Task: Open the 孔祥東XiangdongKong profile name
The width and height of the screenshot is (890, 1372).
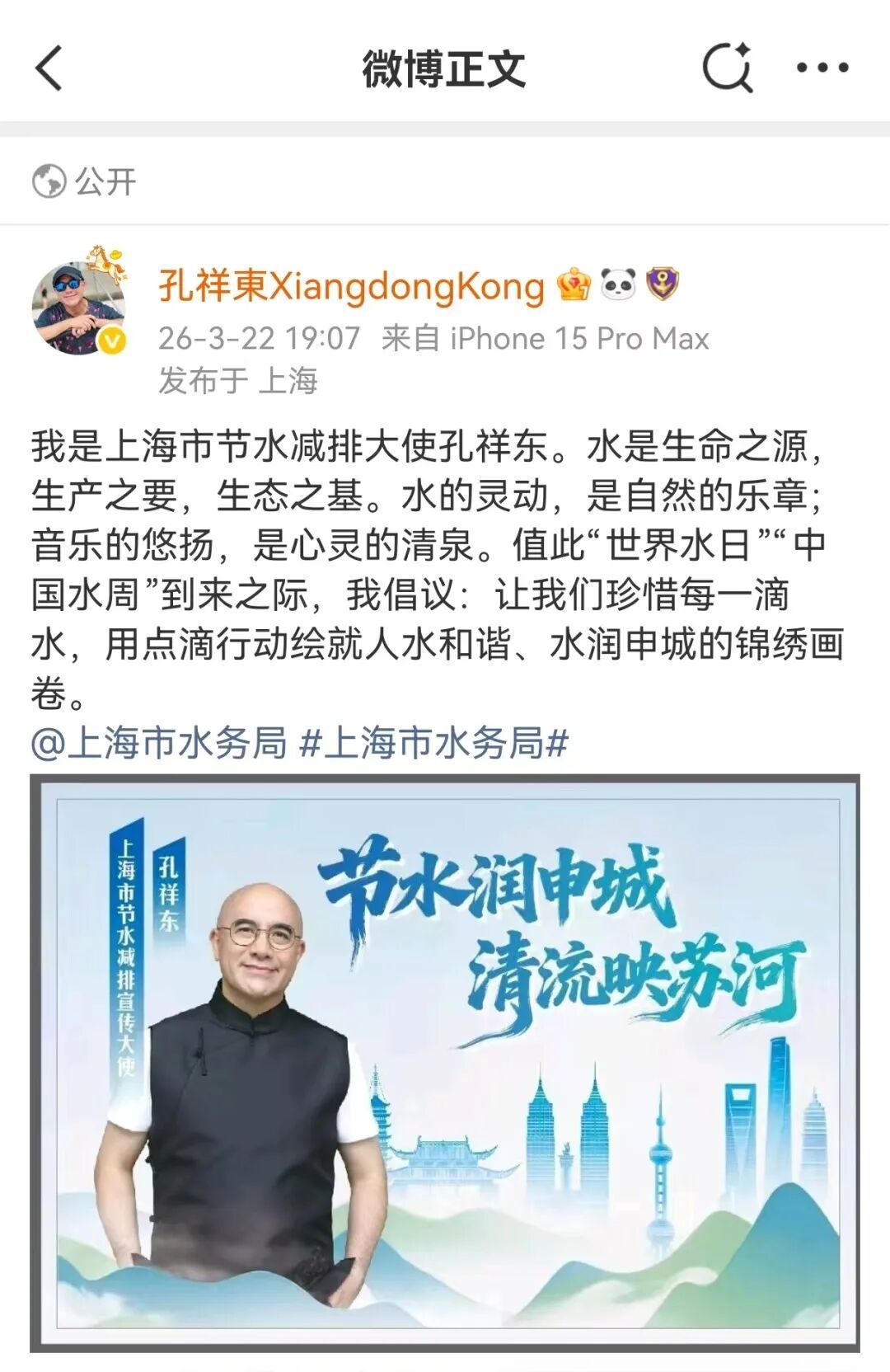Action: click(352, 286)
